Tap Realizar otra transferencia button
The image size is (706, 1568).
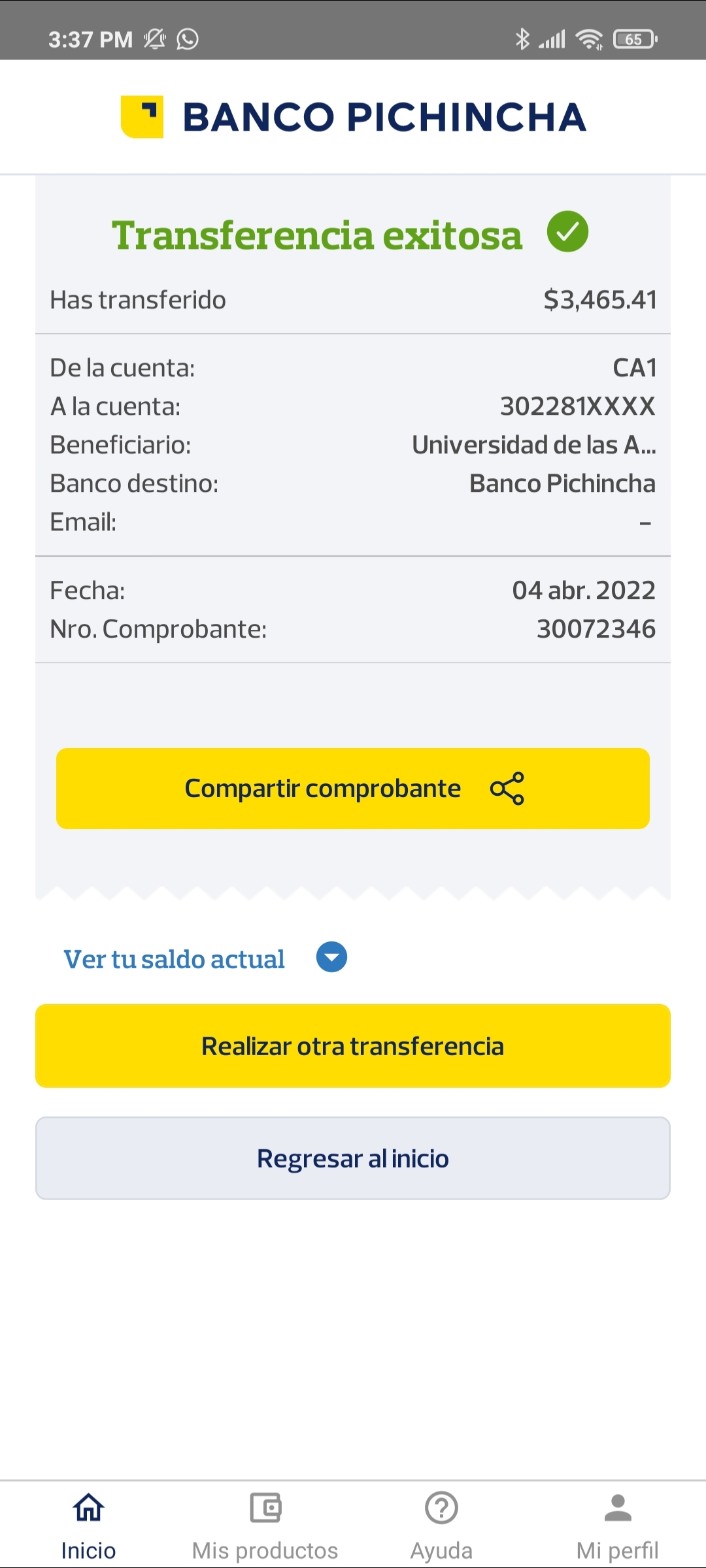point(353,1046)
